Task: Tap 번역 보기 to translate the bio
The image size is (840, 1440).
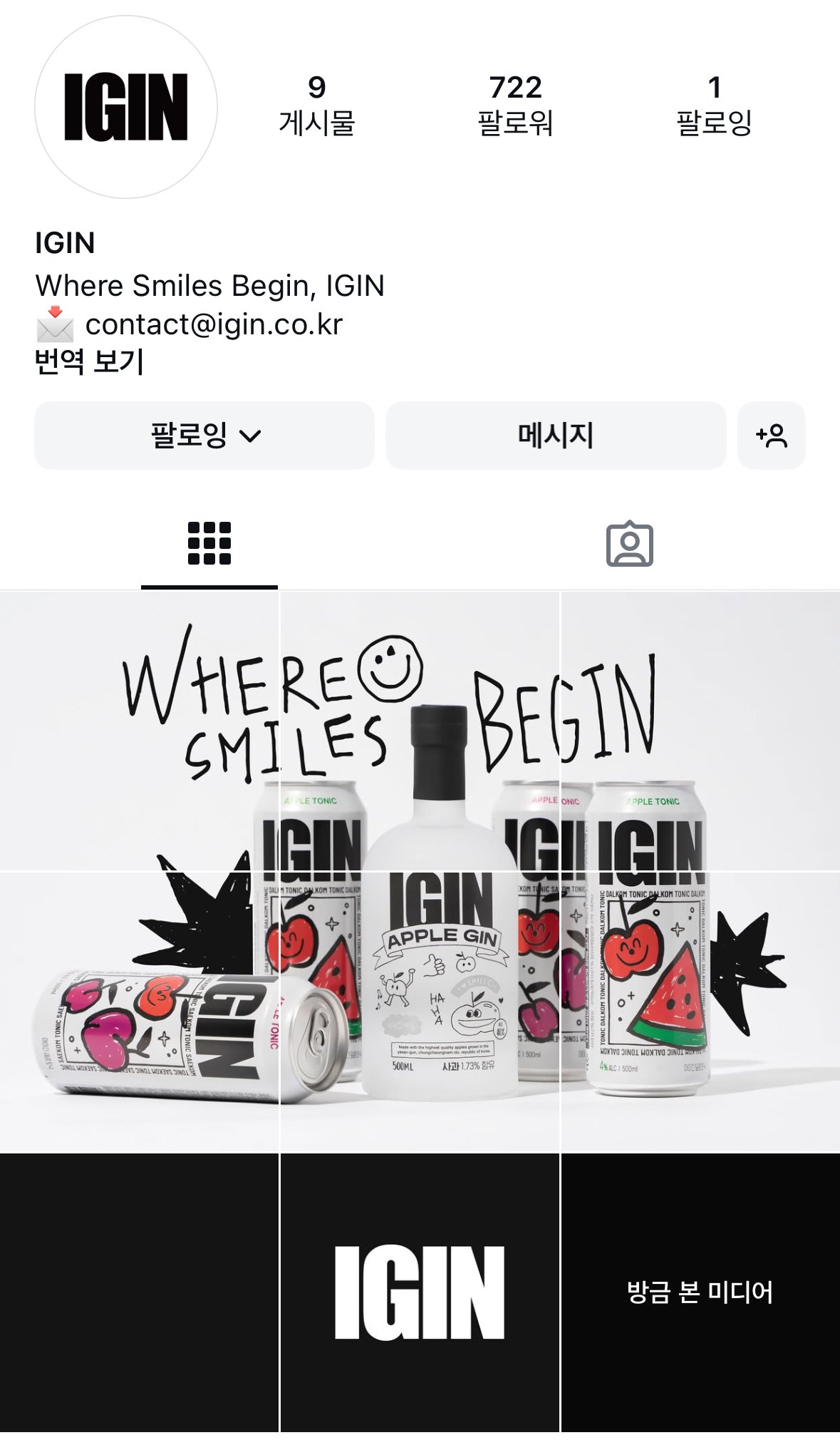Action: (90, 361)
